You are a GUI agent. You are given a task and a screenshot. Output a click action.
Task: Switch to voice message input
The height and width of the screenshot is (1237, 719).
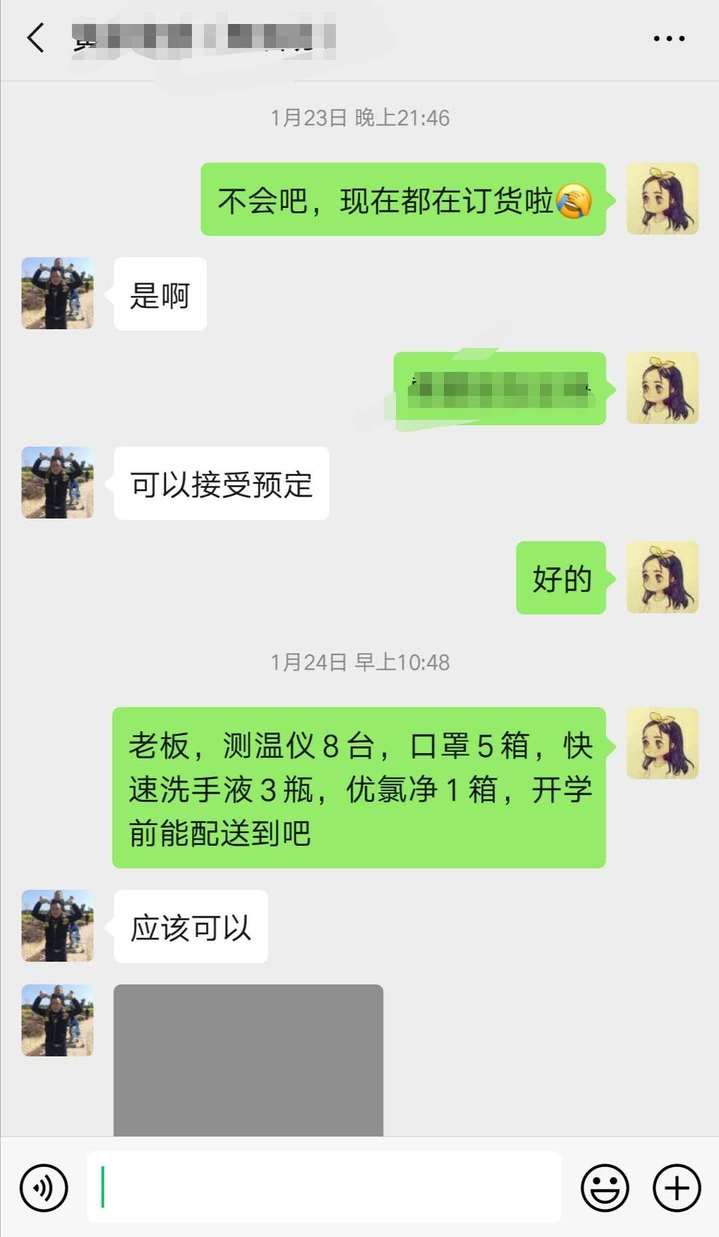pos(44,1188)
